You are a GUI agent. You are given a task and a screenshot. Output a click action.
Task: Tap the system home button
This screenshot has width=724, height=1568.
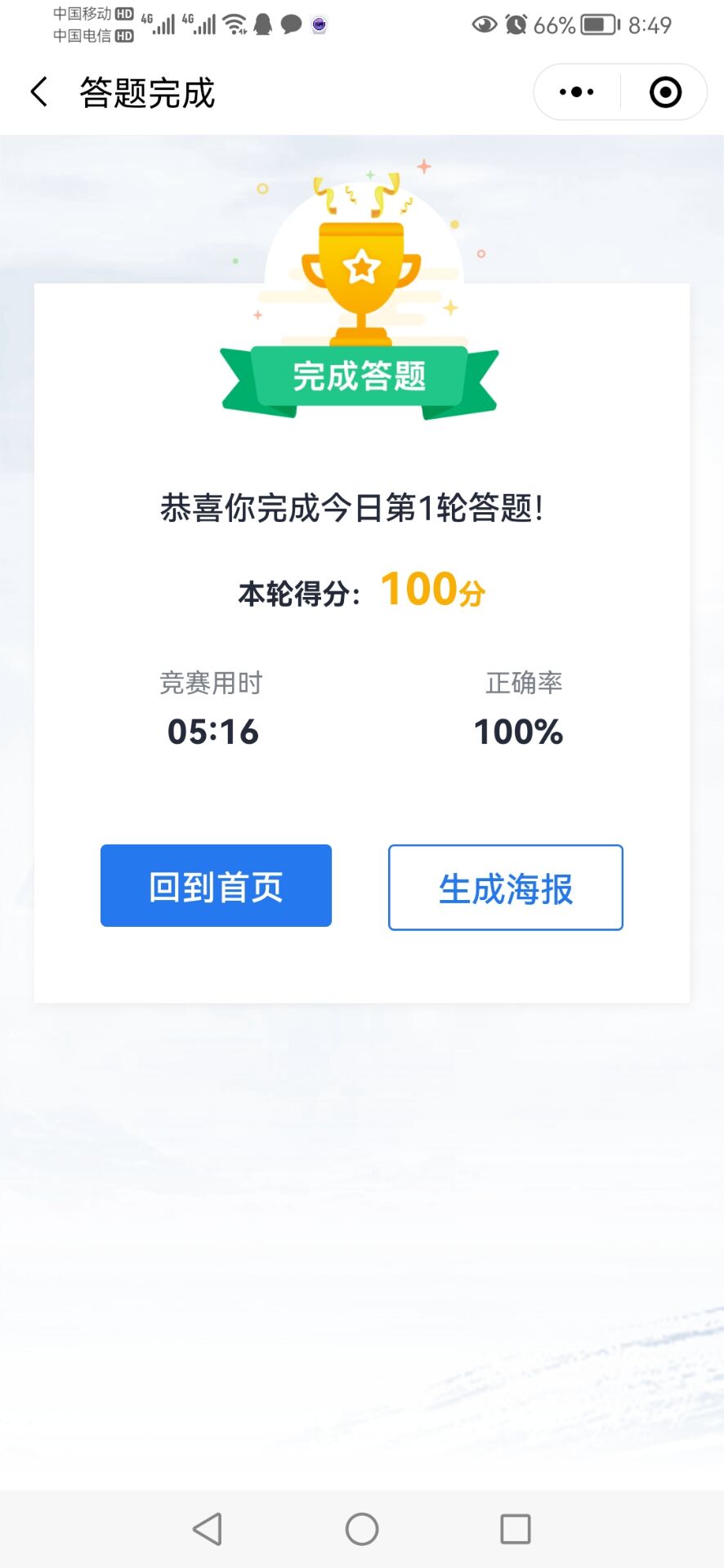click(362, 1529)
